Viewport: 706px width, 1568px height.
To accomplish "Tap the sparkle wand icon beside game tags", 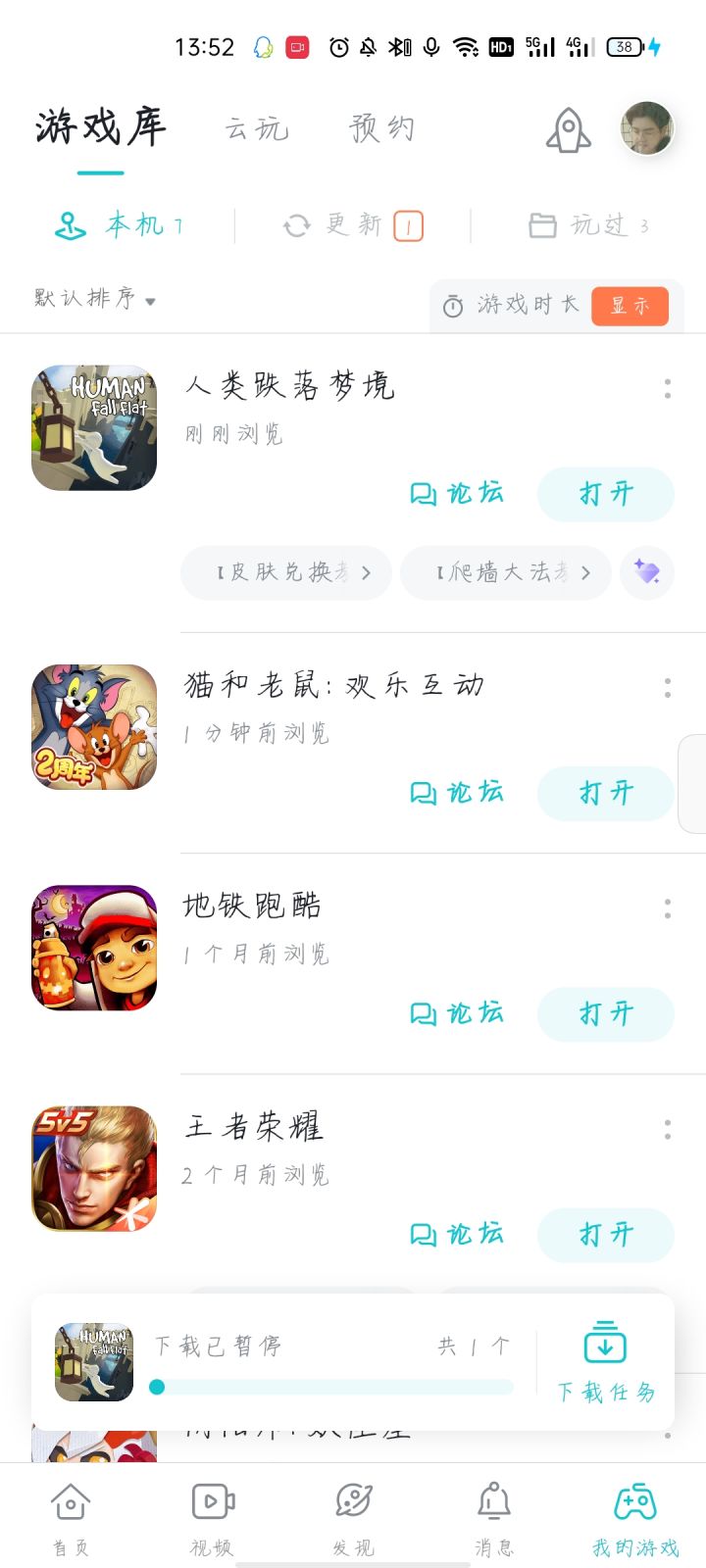I will click(647, 572).
